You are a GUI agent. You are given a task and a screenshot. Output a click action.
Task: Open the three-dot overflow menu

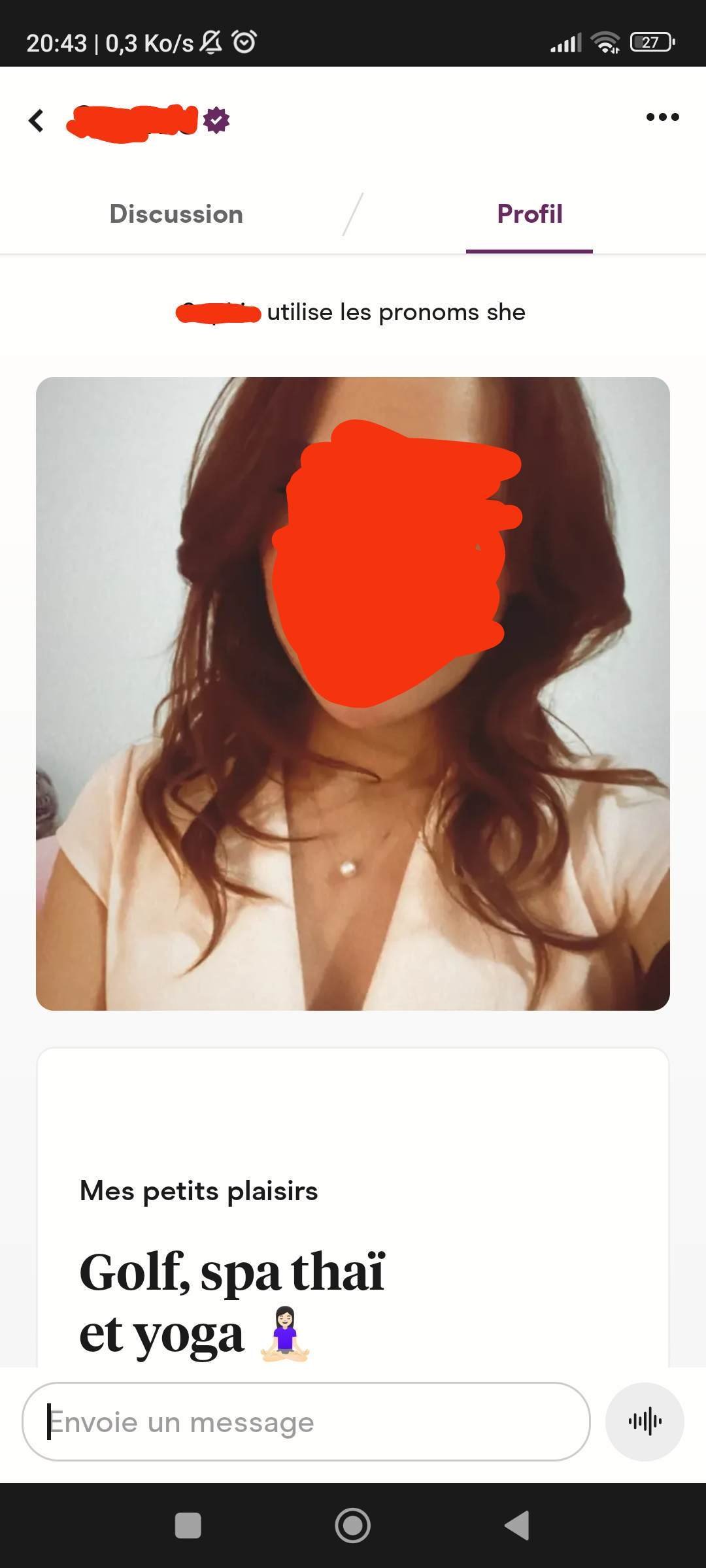(x=662, y=118)
